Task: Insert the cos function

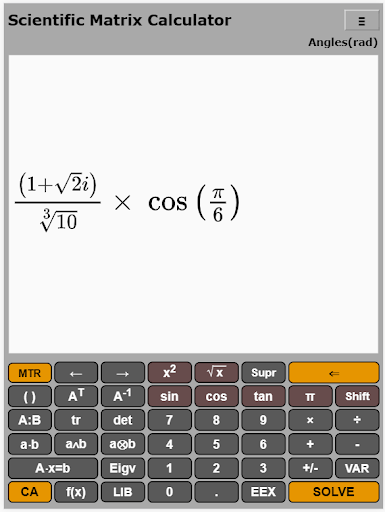Action: click(x=216, y=396)
